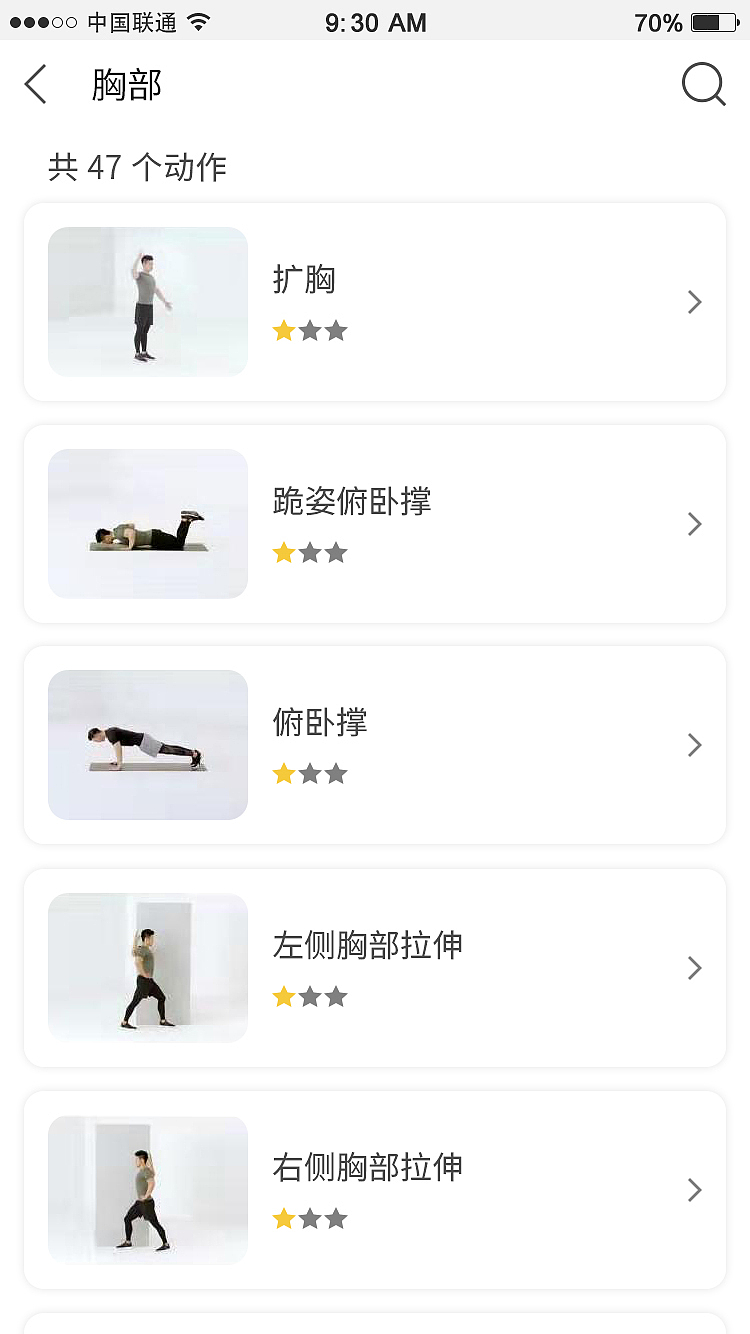Tap the chevron next to 俯卧撑
Viewport: 750px width, 1334px height.
click(x=694, y=744)
